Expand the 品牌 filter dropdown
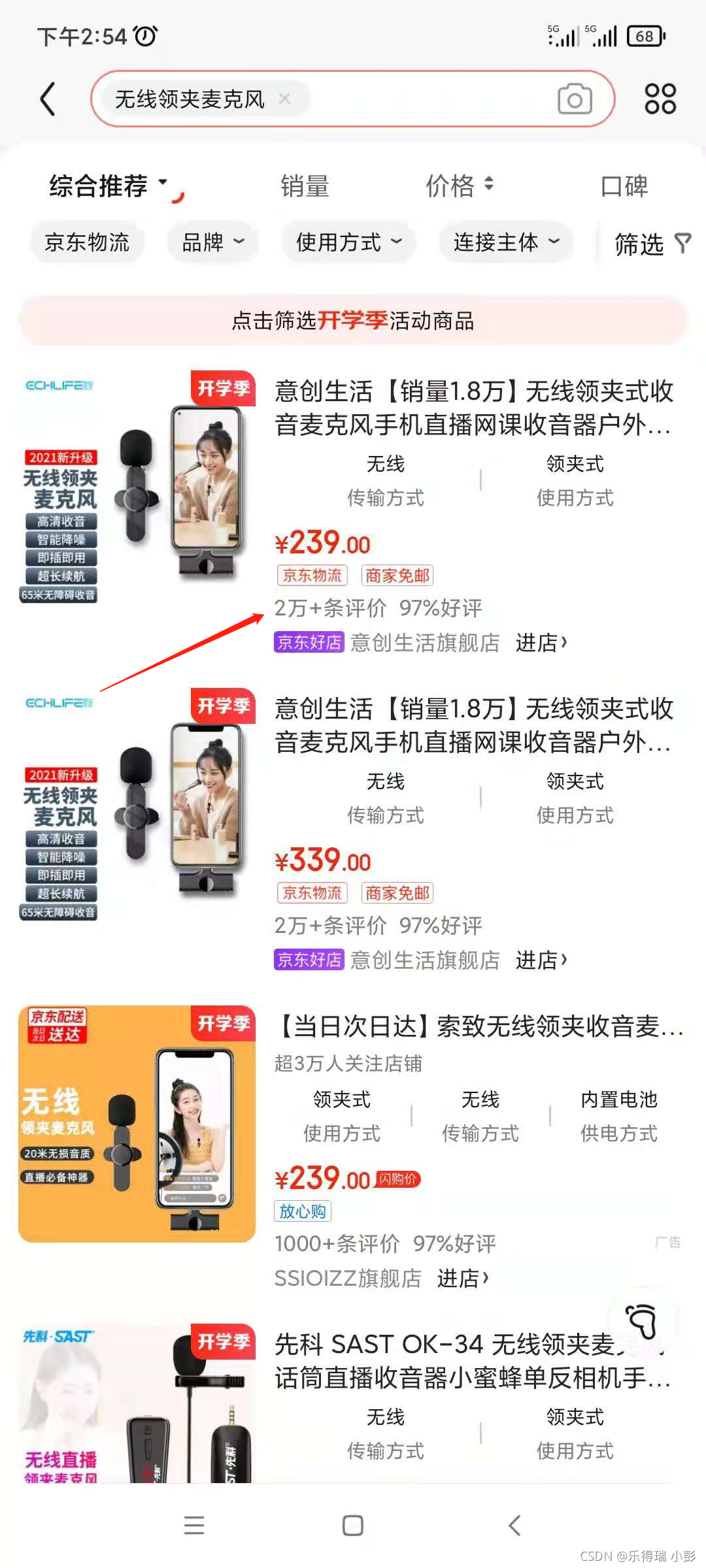Screen dimensions: 706x1568 point(212,242)
